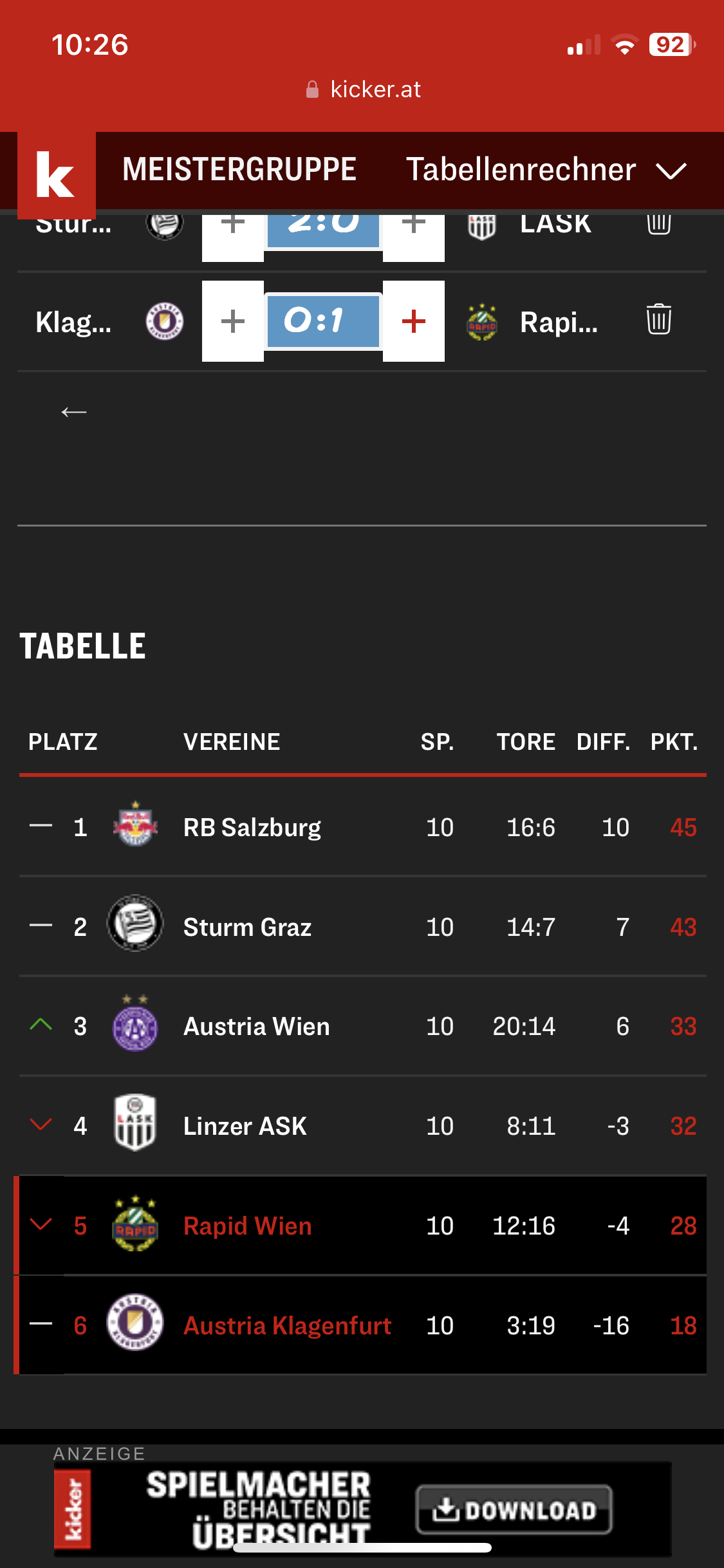Image resolution: width=724 pixels, height=1568 pixels.
Task: Open Sturm Graz team row
Action: pos(363,927)
